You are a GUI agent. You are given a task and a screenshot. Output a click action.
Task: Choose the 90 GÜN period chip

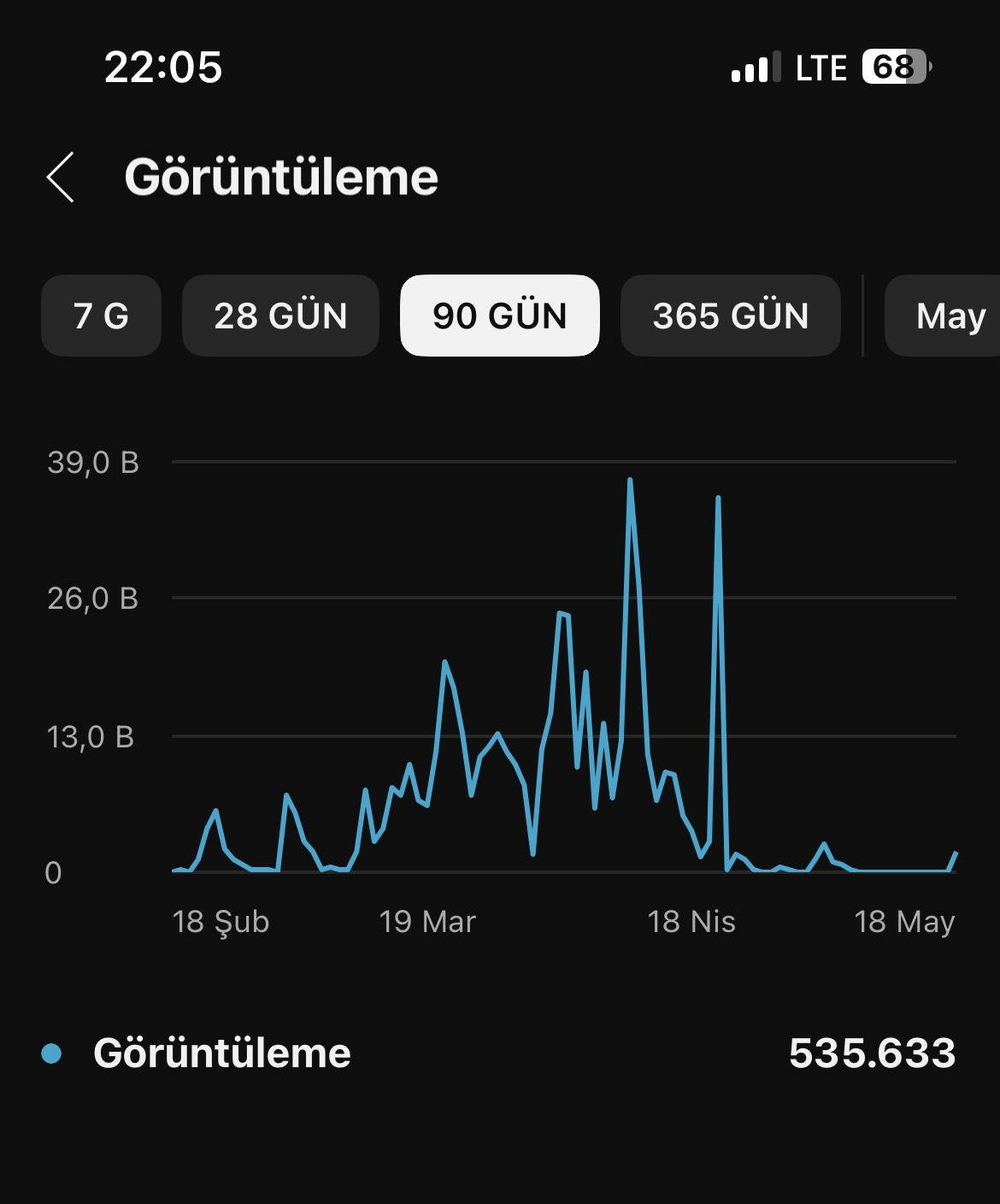(500, 316)
